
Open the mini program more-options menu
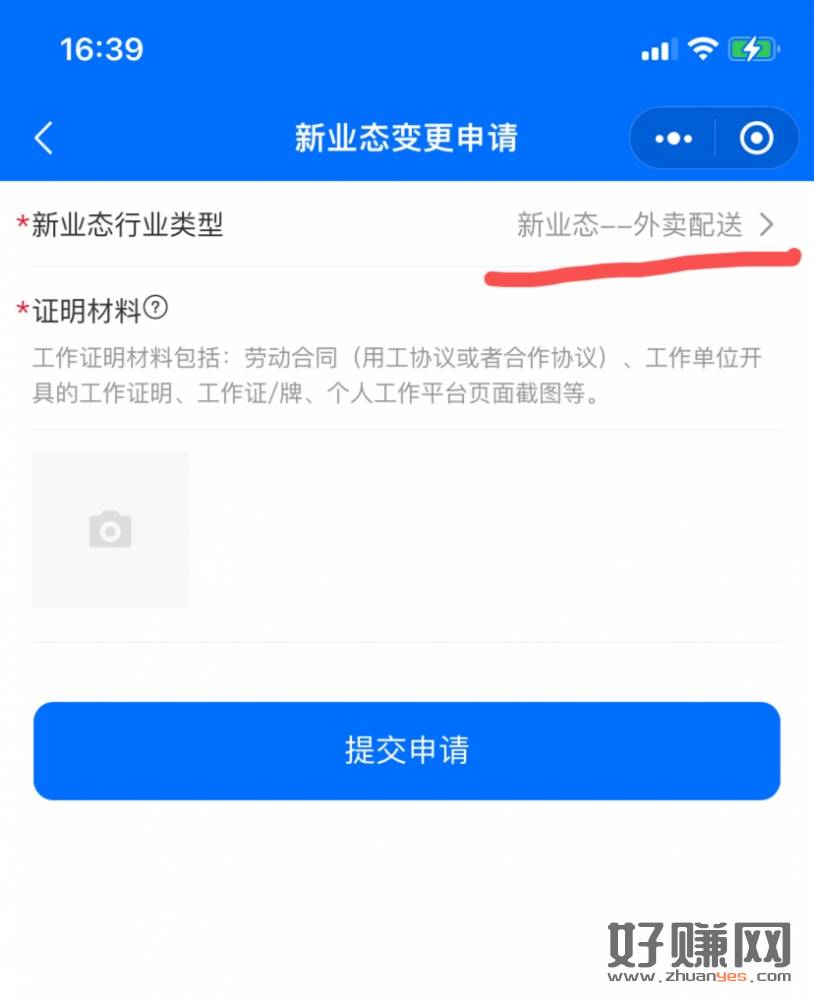click(x=673, y=138)
